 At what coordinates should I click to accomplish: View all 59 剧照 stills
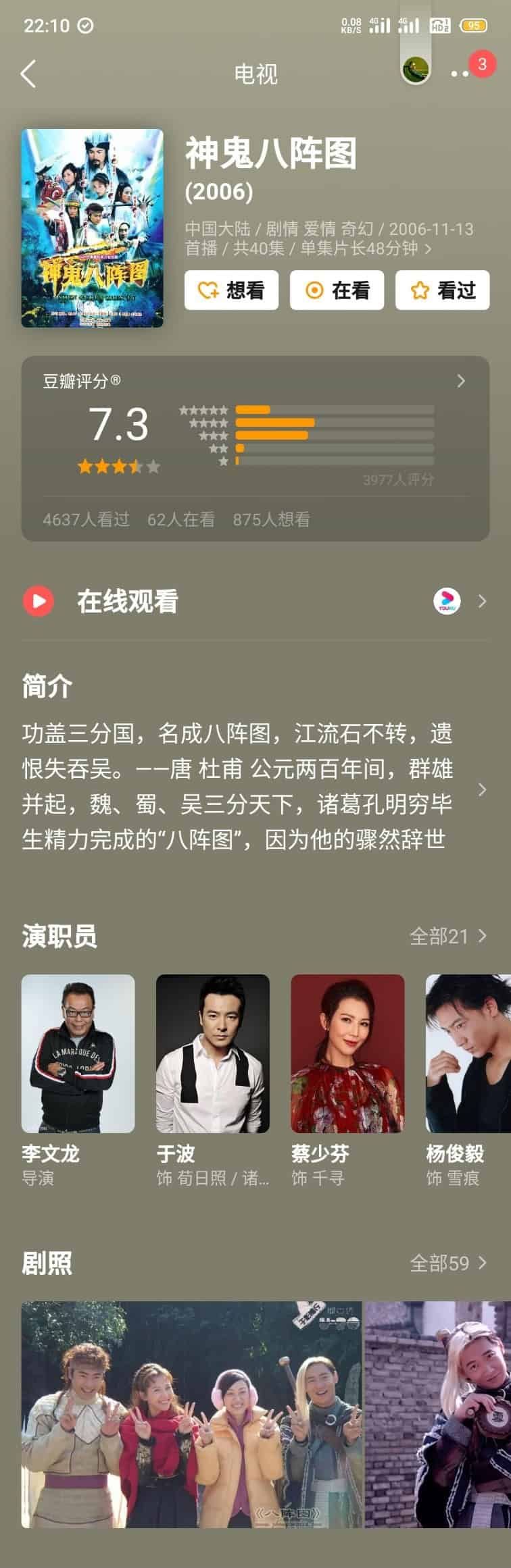447,1263
